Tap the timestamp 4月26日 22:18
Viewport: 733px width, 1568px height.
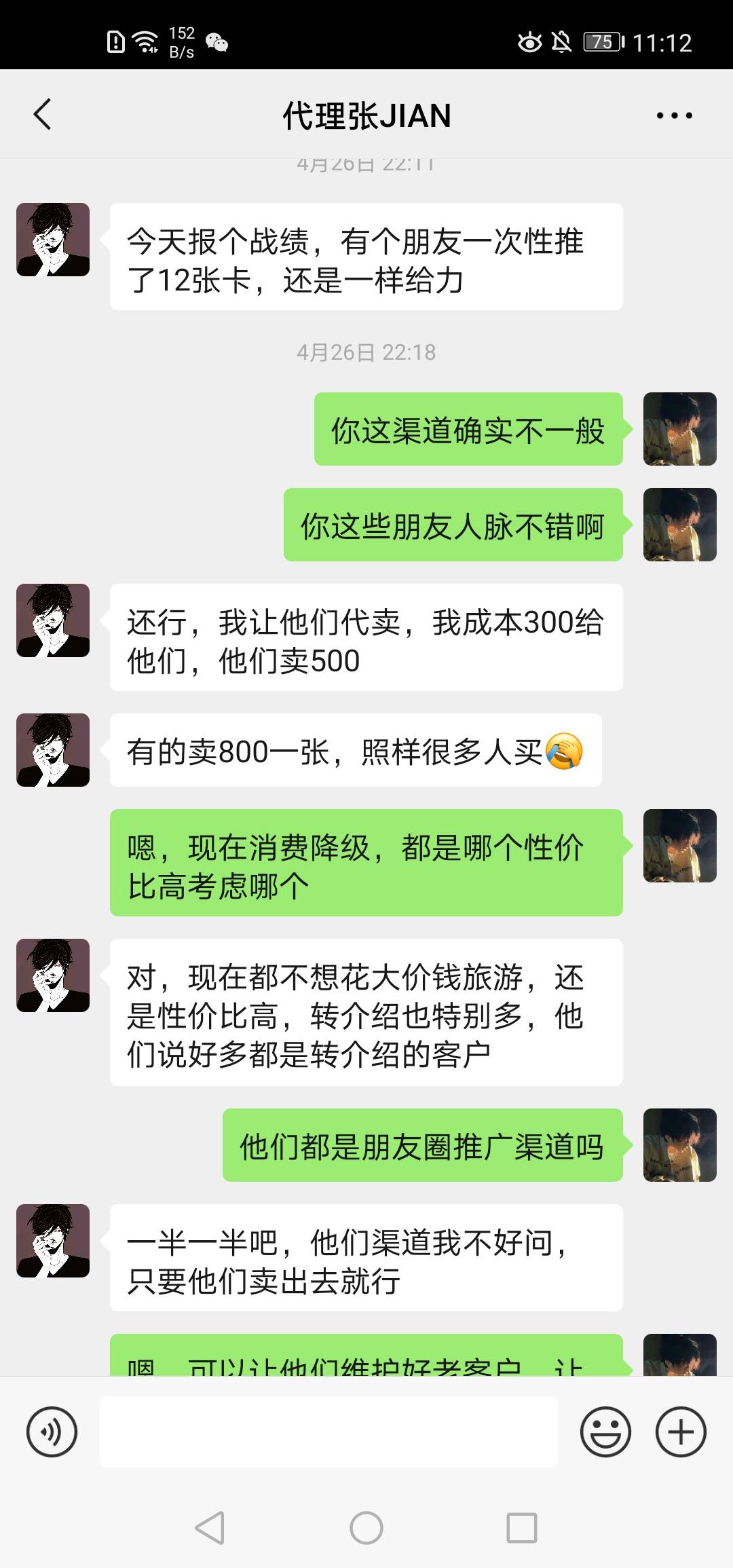click(x=366, y=352)
